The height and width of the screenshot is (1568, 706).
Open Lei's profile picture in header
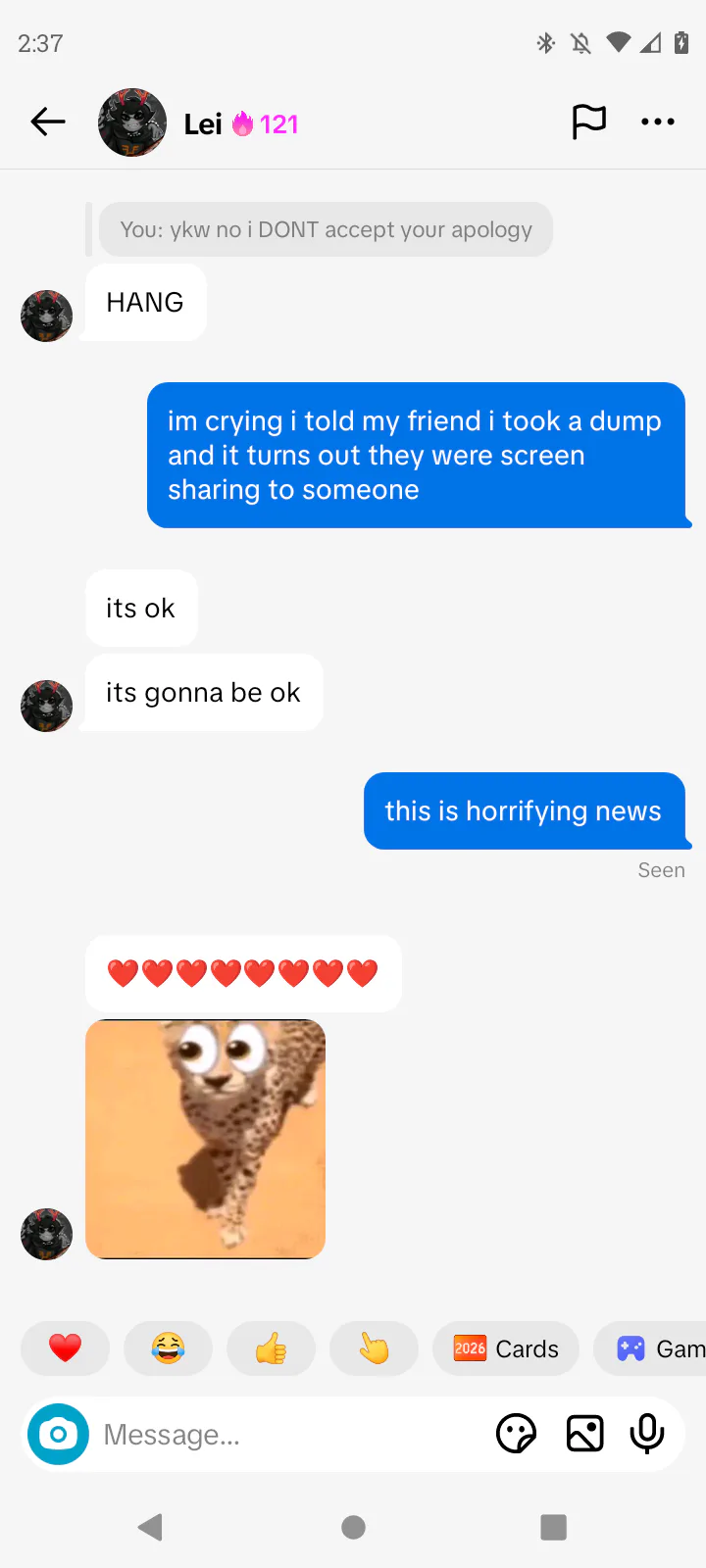tap(132, 122)
